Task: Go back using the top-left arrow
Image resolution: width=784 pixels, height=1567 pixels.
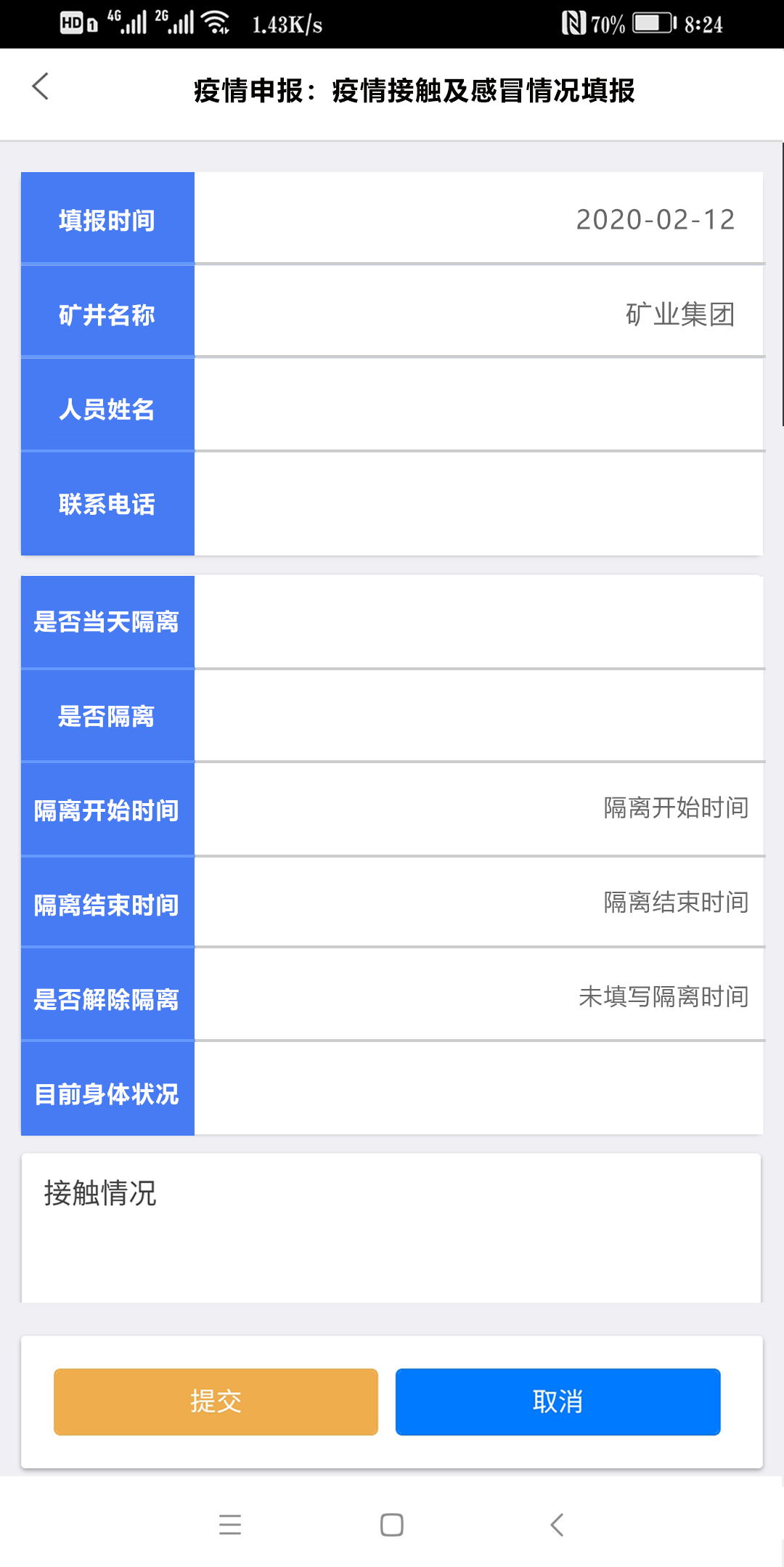Action: pos(41,86)
